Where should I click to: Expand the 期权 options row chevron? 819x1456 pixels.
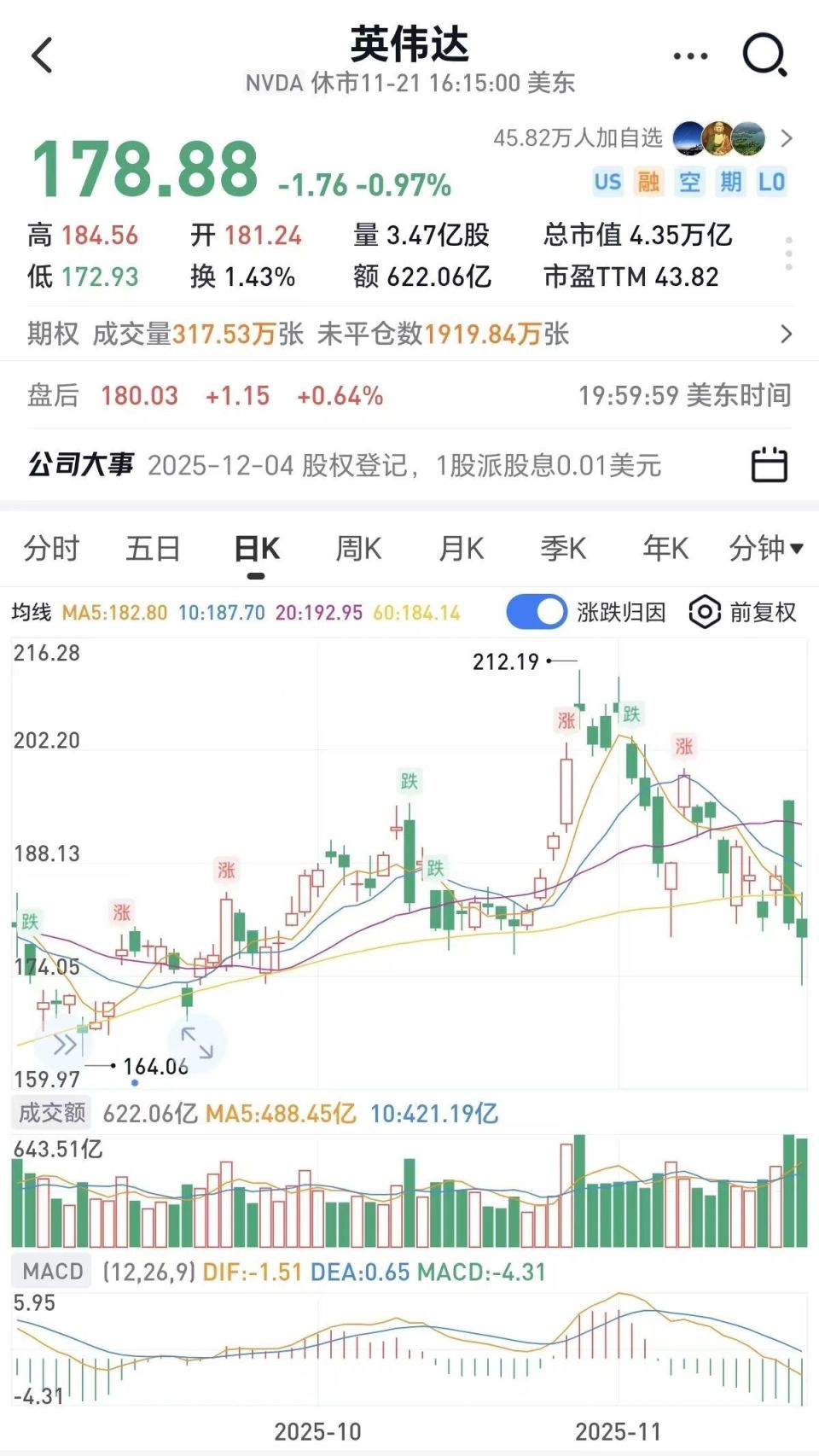787,335
